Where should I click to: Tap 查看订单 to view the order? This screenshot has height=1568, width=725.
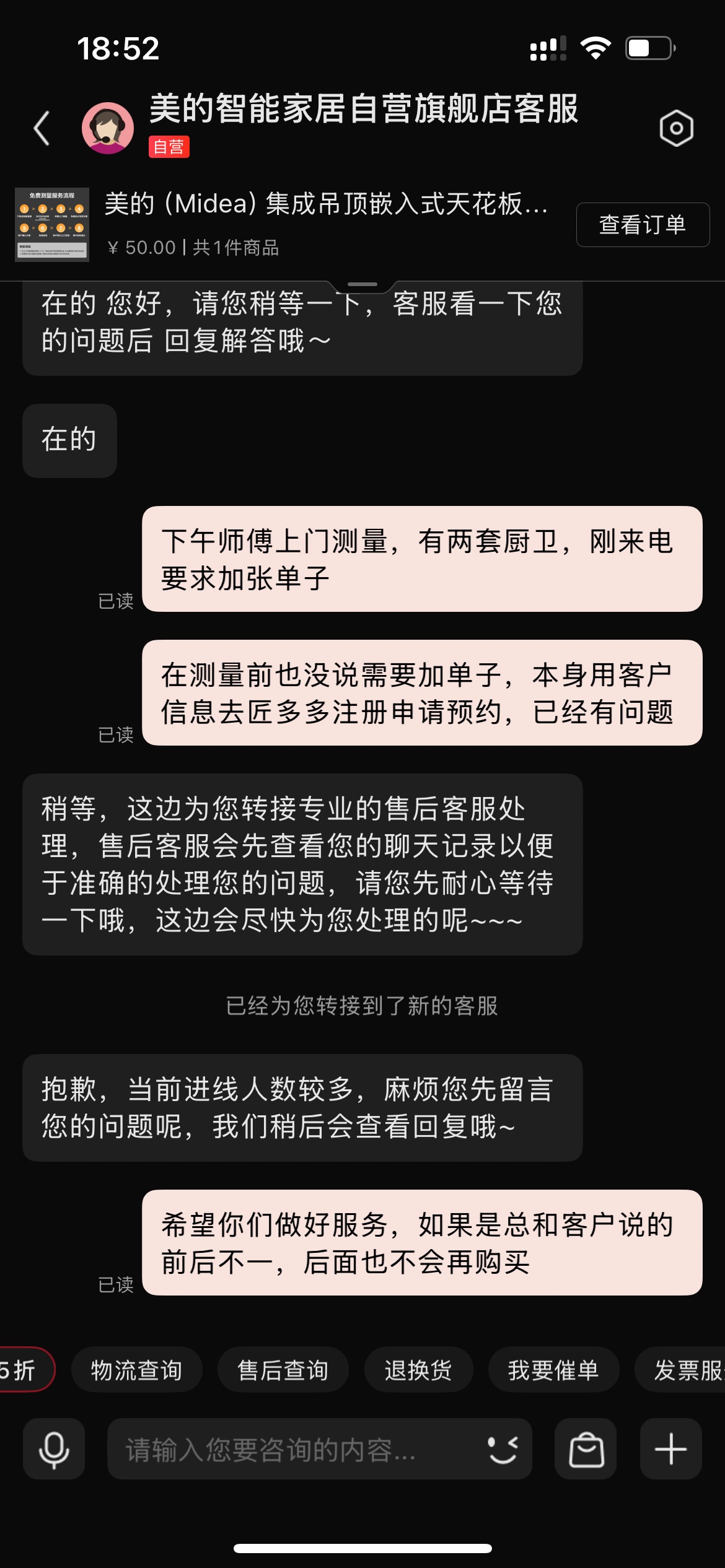point(643,225)
